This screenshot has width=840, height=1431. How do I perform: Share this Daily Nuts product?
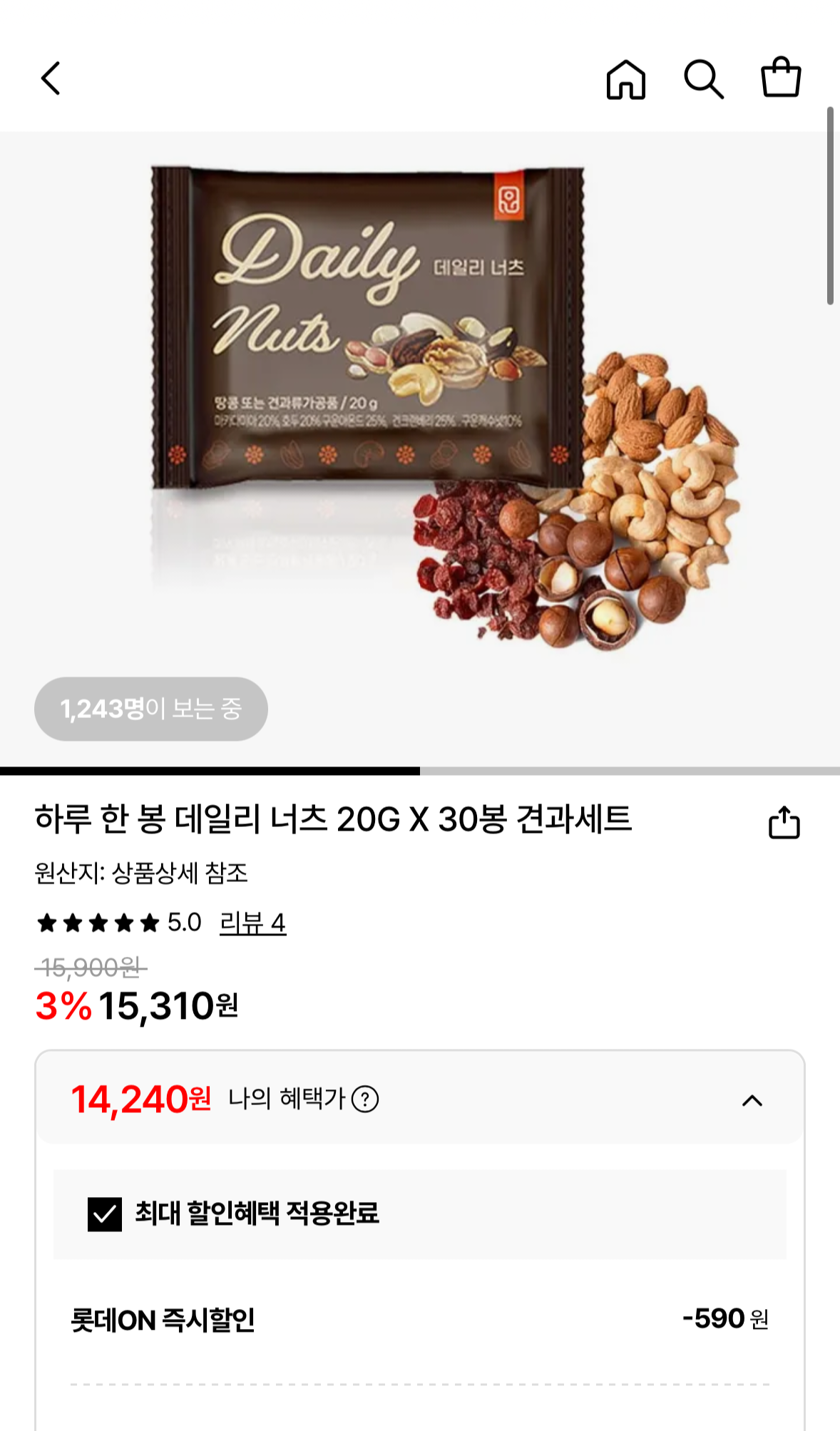tap(784, 822)
